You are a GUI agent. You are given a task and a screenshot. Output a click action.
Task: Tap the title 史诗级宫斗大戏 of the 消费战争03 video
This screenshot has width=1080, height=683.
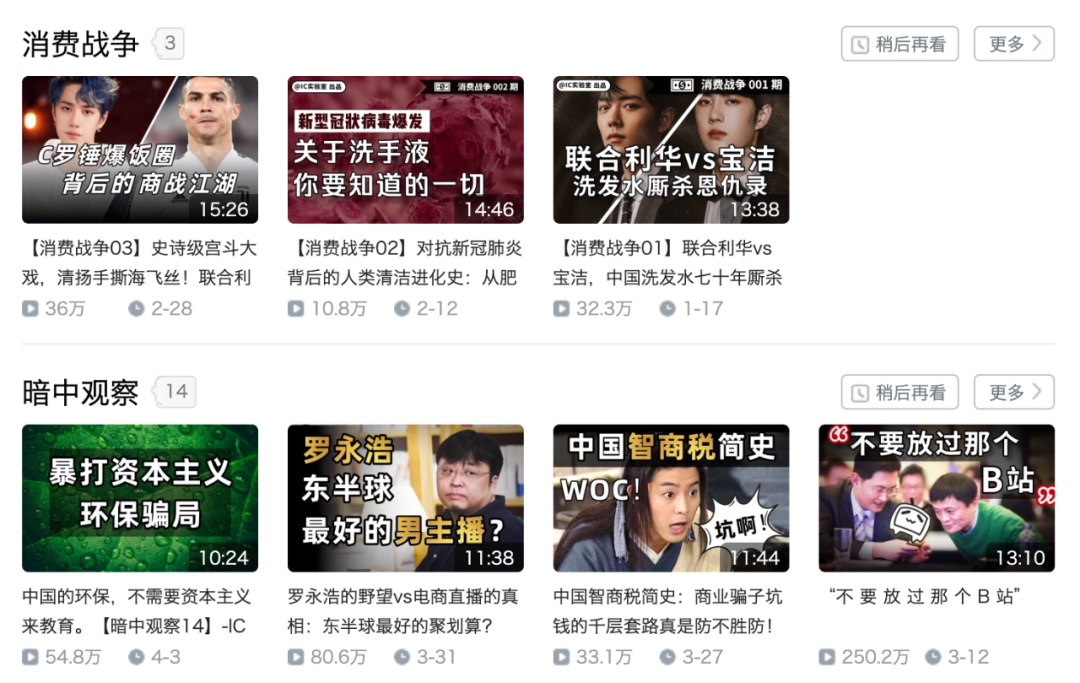pyautogui.click(x=139, y=262)
